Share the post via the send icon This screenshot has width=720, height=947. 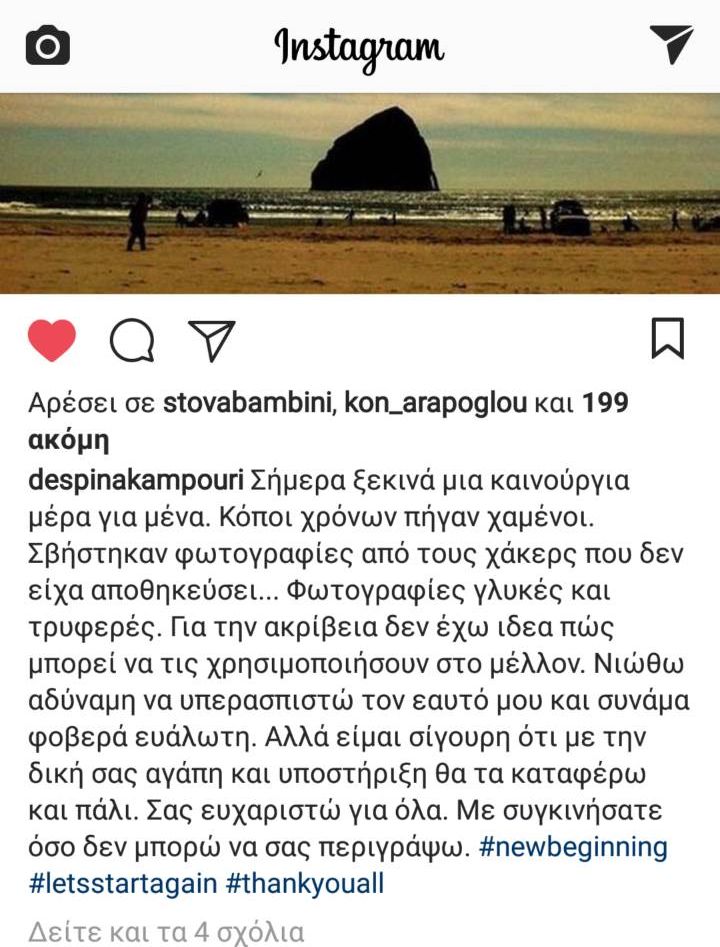tap(211, 340)
